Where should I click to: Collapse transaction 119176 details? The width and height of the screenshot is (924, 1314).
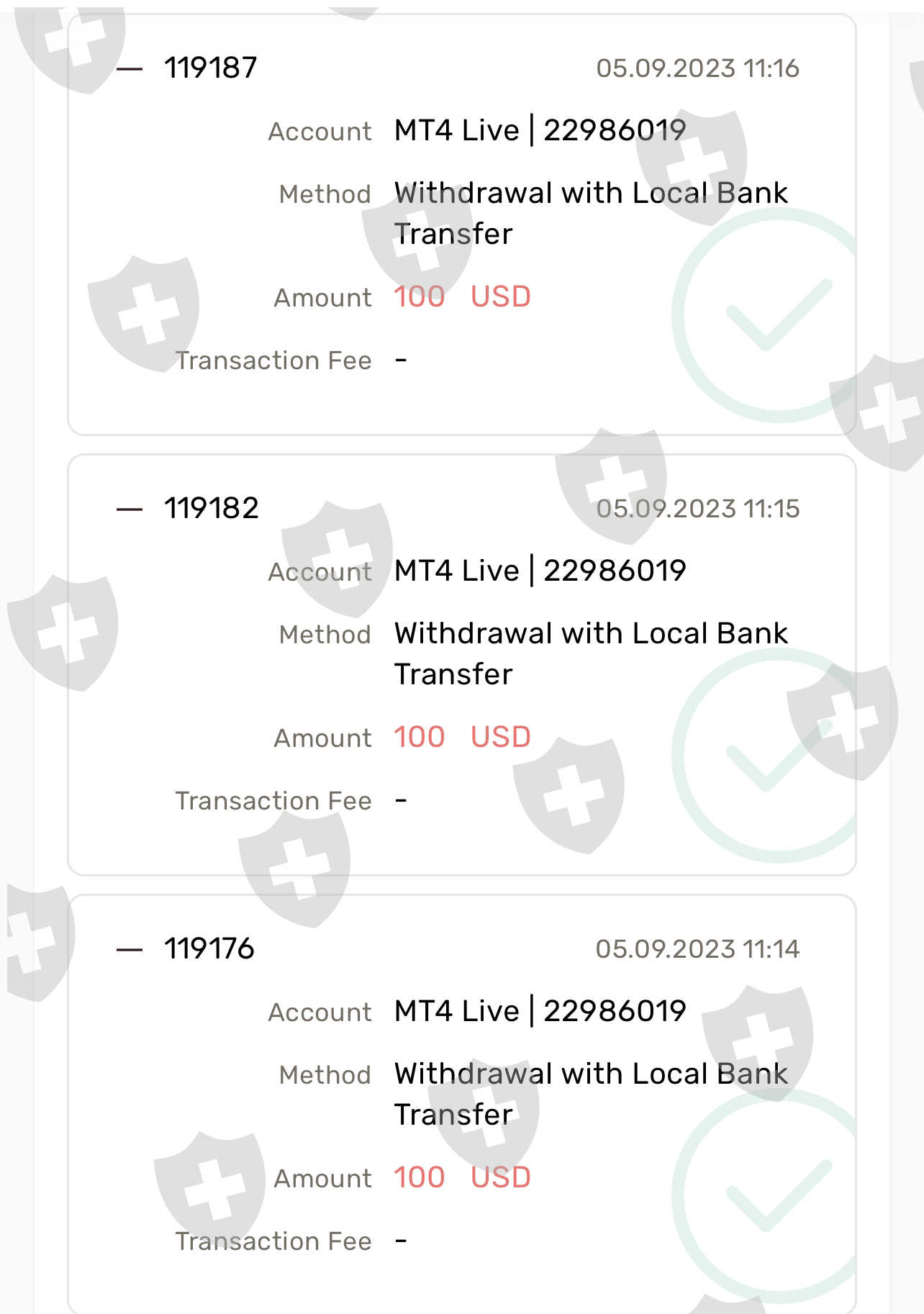[130, 950]
